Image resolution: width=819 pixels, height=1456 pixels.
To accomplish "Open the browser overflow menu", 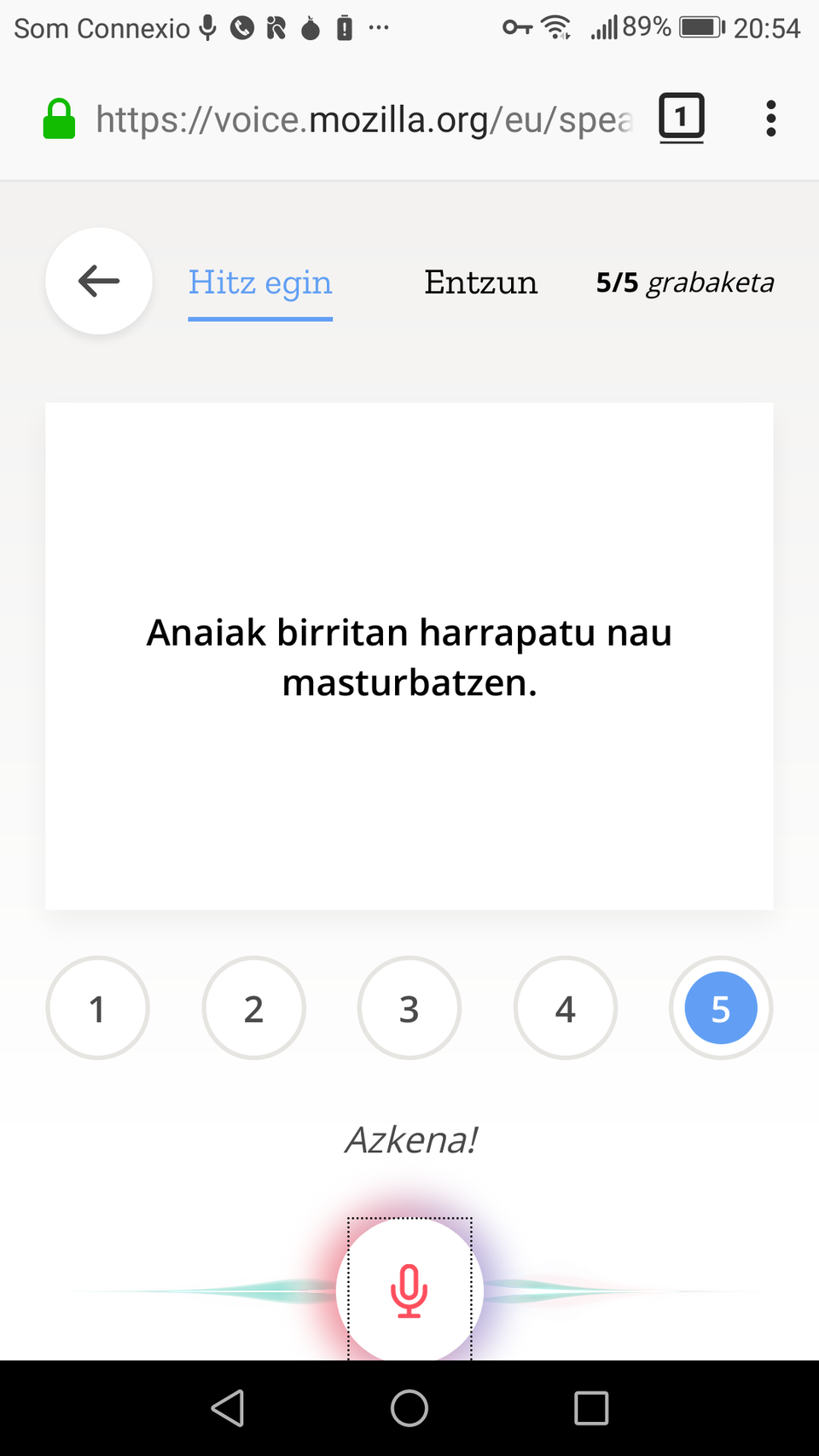I will (770, 118).
